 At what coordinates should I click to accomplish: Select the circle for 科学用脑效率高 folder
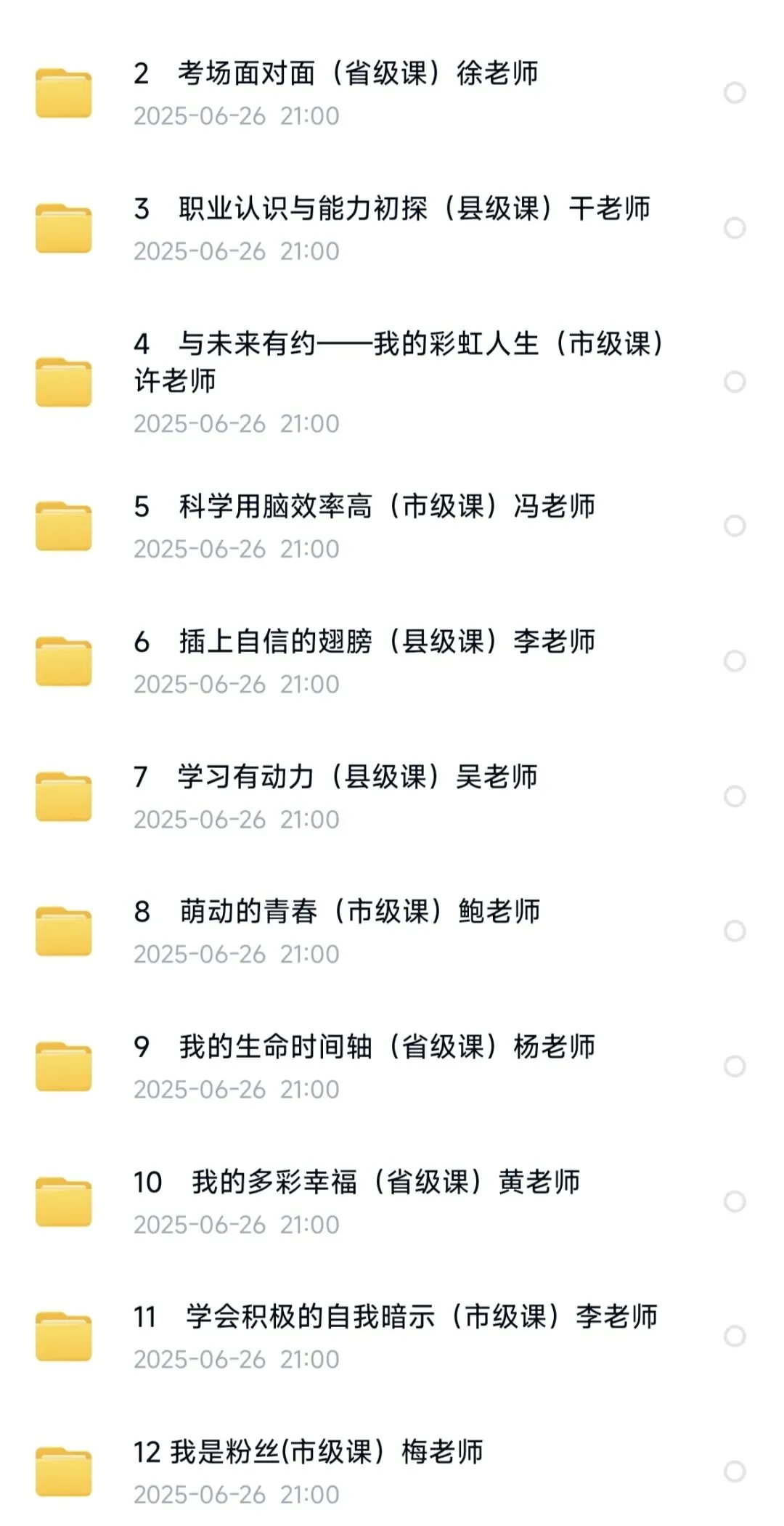click(735, 526)
